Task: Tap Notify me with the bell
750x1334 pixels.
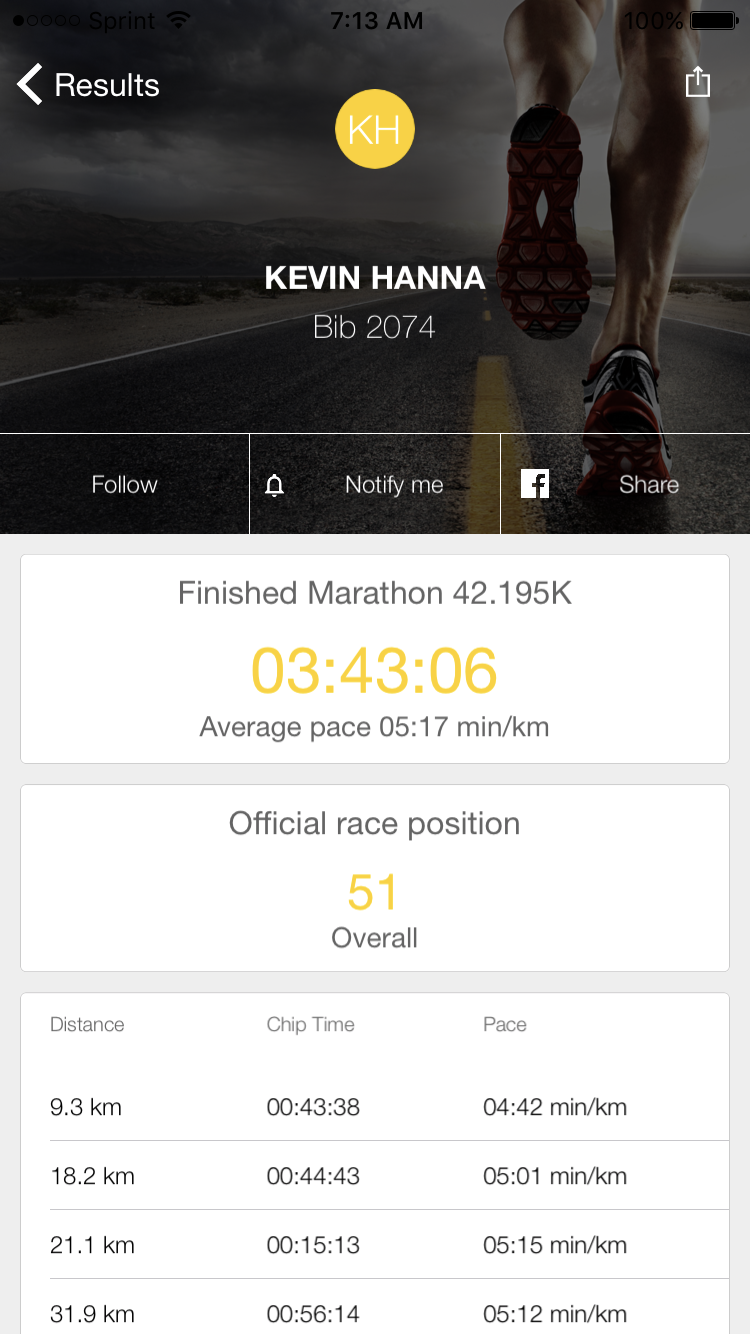Action: 375,484
